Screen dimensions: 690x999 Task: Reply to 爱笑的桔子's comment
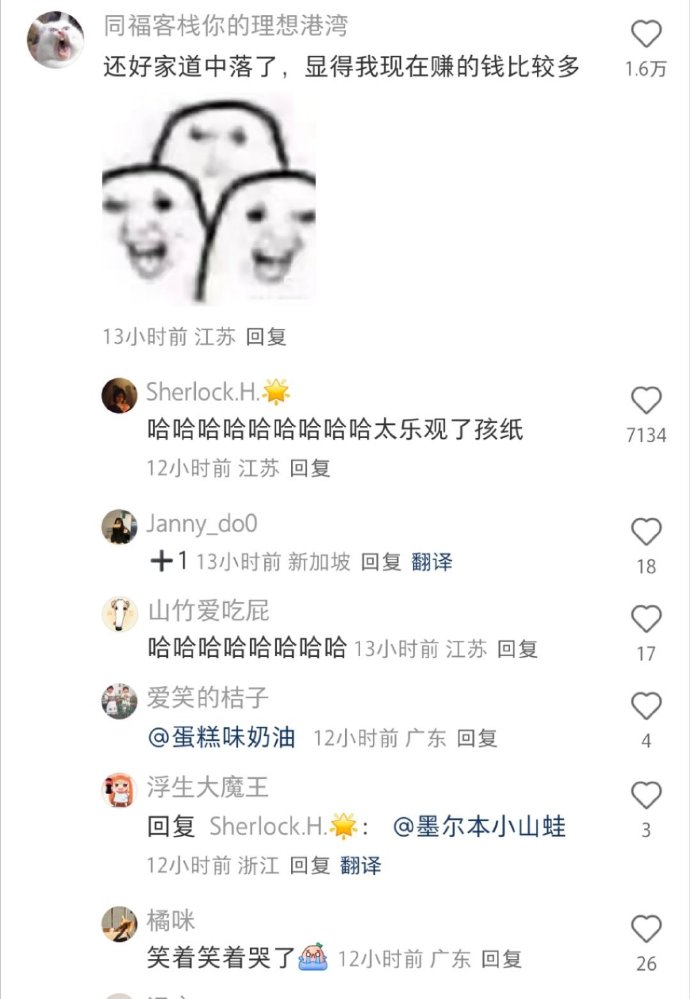(x=477, y=738)
